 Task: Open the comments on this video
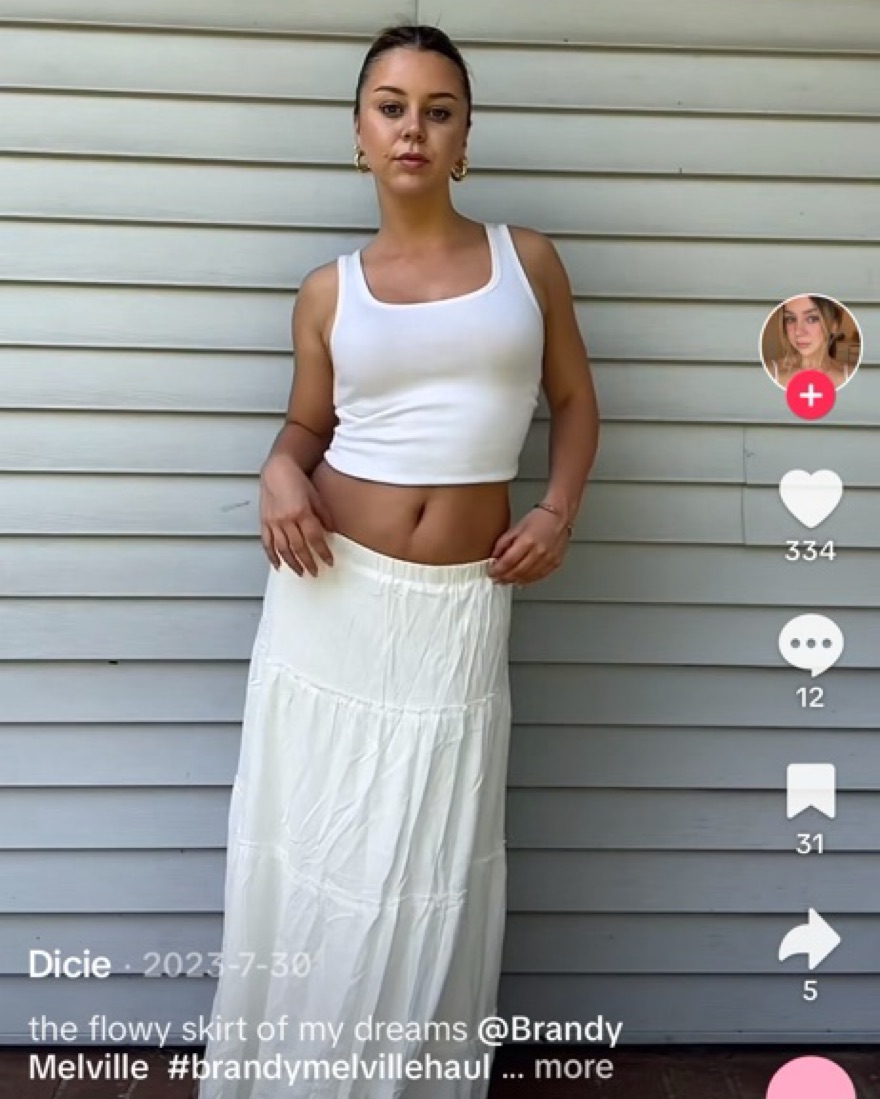810,645
